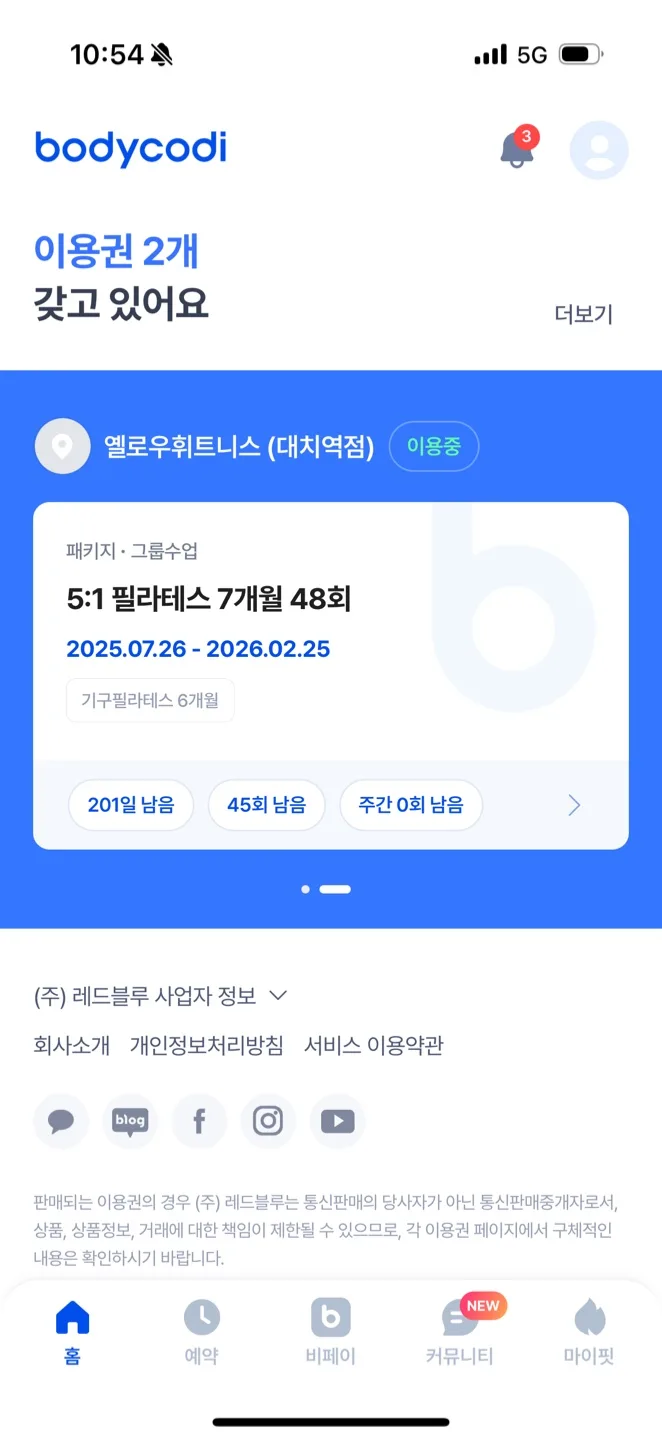Open the profile avatar
This screenshot has width=662, height=1440.
(598, 150)
